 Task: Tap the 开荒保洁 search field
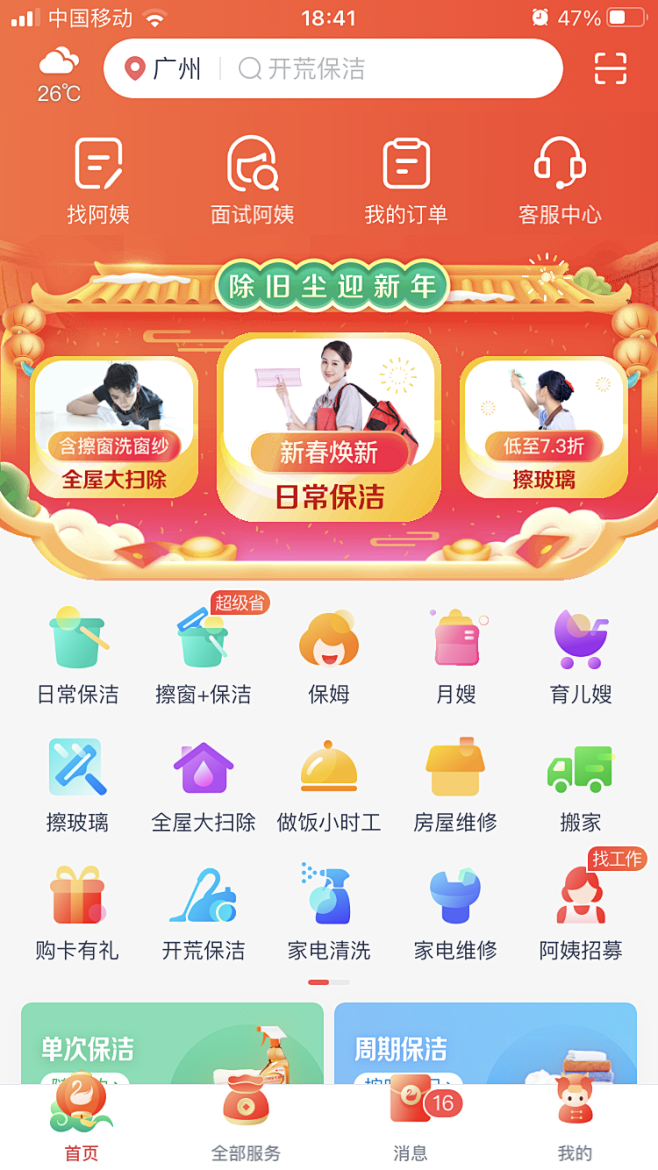point(390,69)
